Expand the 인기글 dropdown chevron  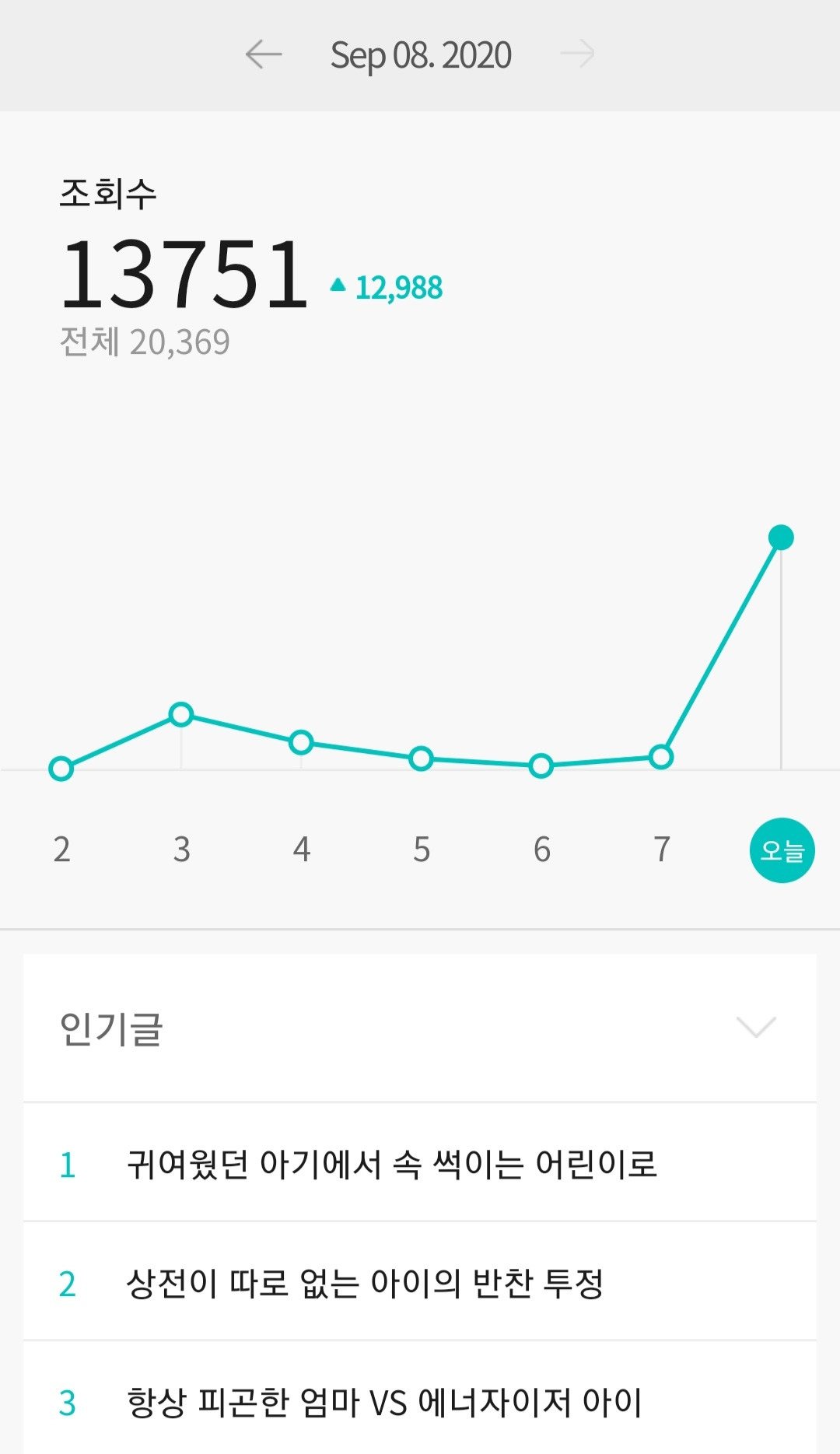pos(756,1028)
